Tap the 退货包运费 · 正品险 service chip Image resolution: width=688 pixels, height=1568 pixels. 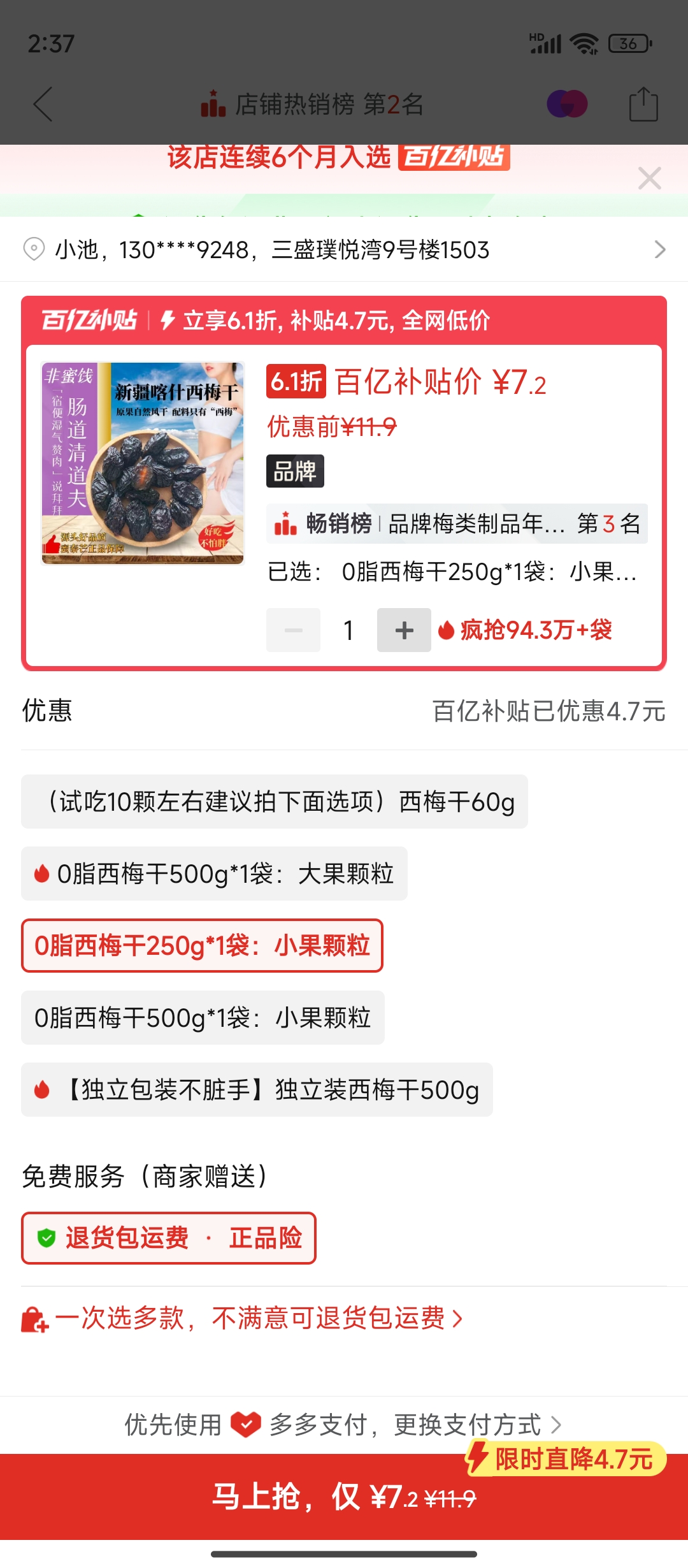(169, 1238)
